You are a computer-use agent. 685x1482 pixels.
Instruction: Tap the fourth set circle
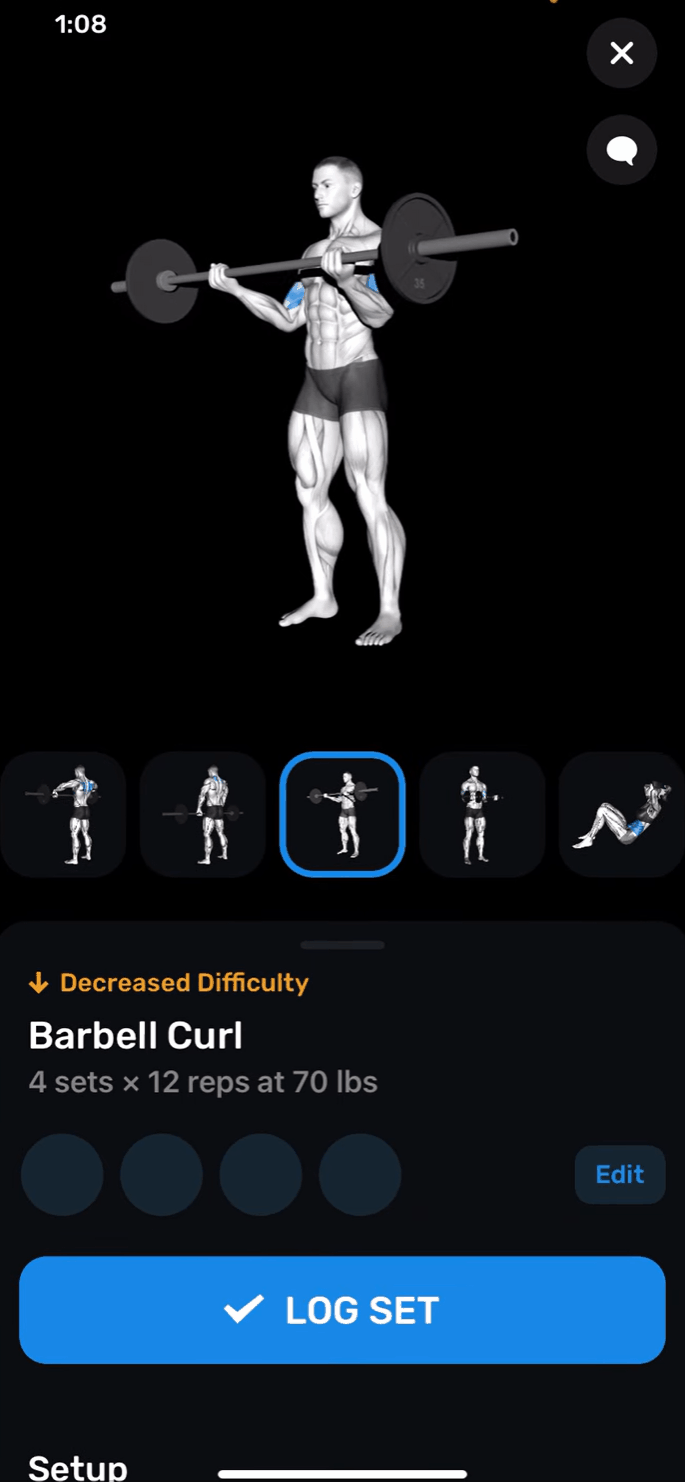[x=360, y=1174]
